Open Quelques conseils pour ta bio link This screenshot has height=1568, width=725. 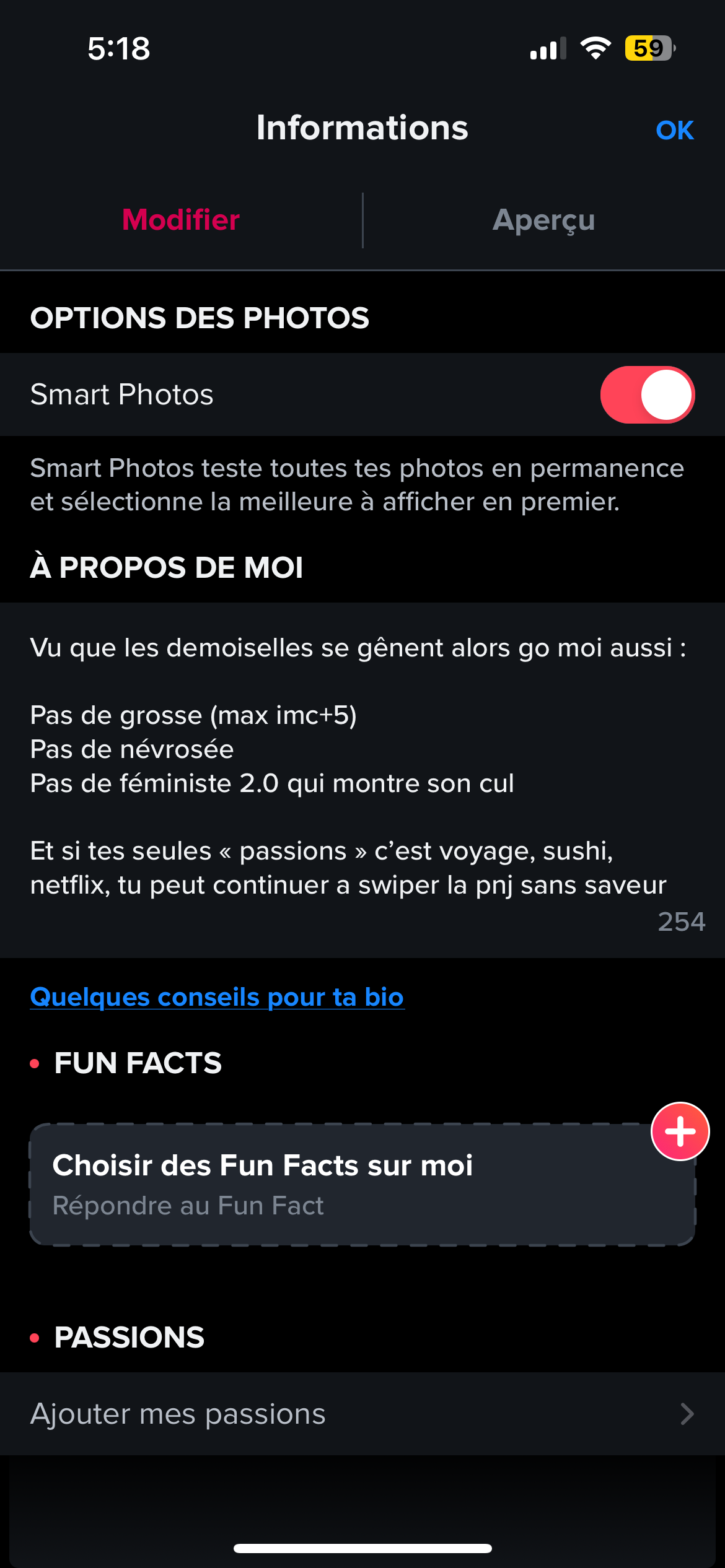click(x=217, y=997)
